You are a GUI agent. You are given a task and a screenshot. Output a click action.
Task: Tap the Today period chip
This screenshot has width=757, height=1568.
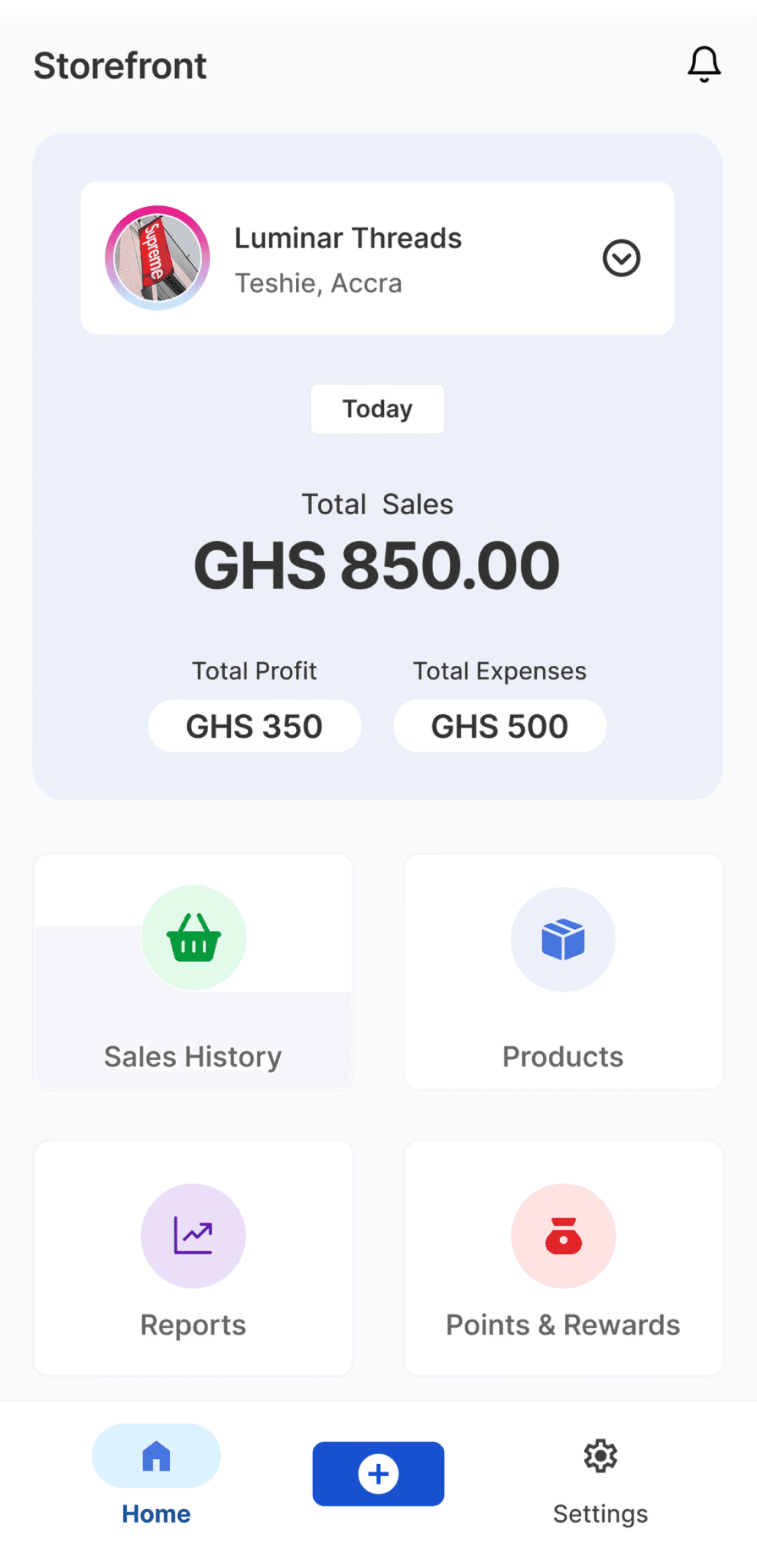pos(377,409)
